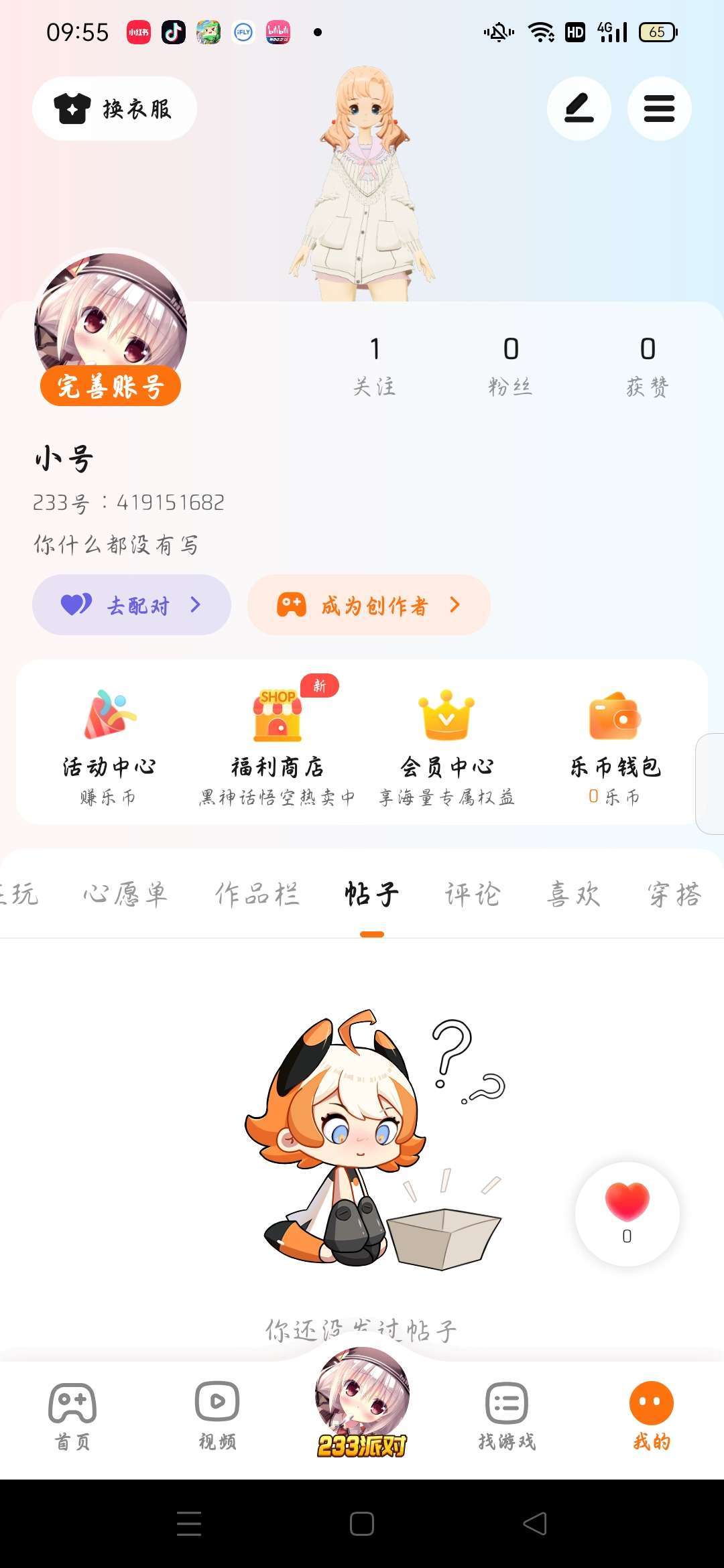Switch to the 心愿单 tab
This screenshot has width=724, height=1568.
125,895
